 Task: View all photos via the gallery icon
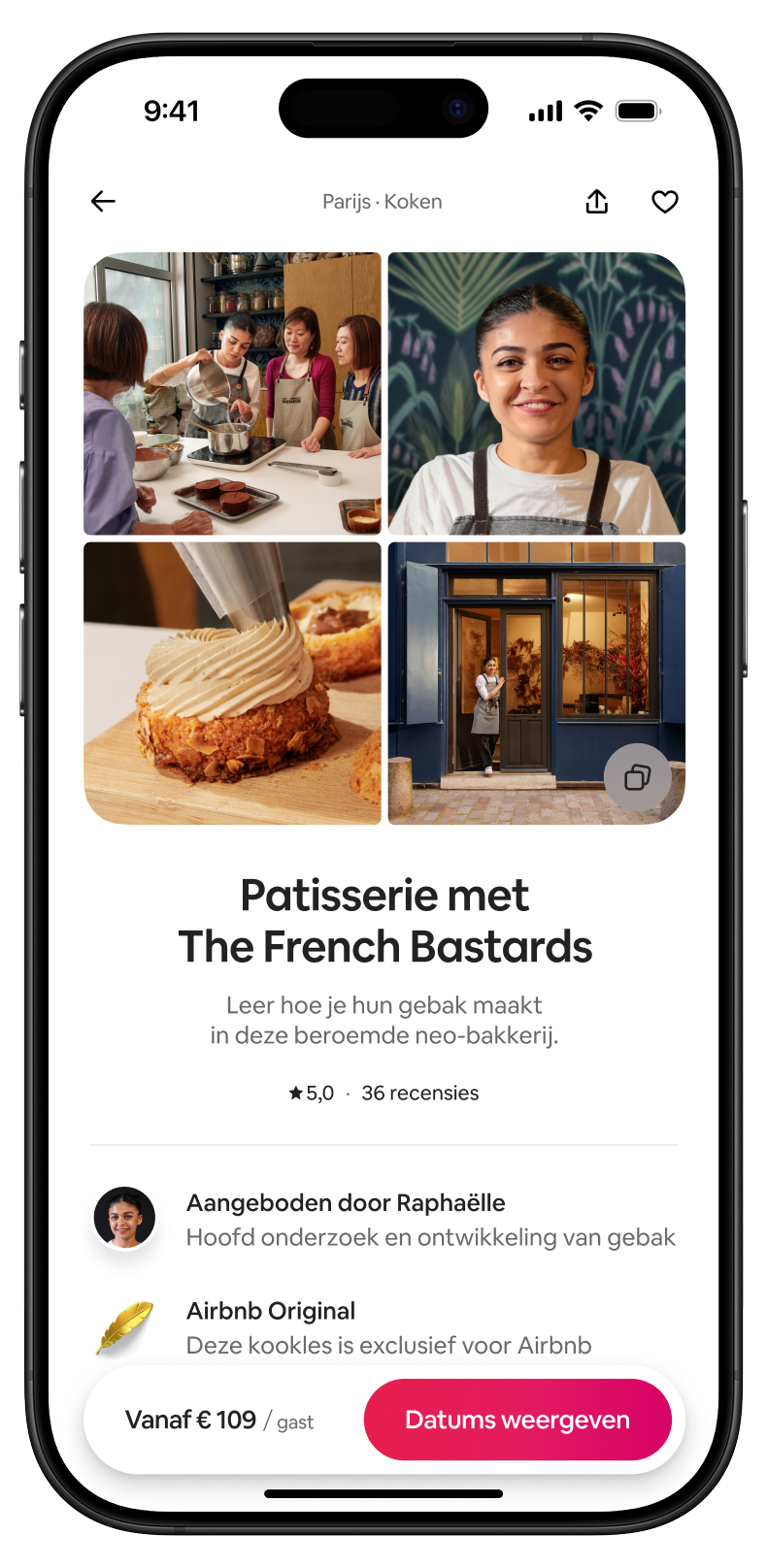pos(637,777)
